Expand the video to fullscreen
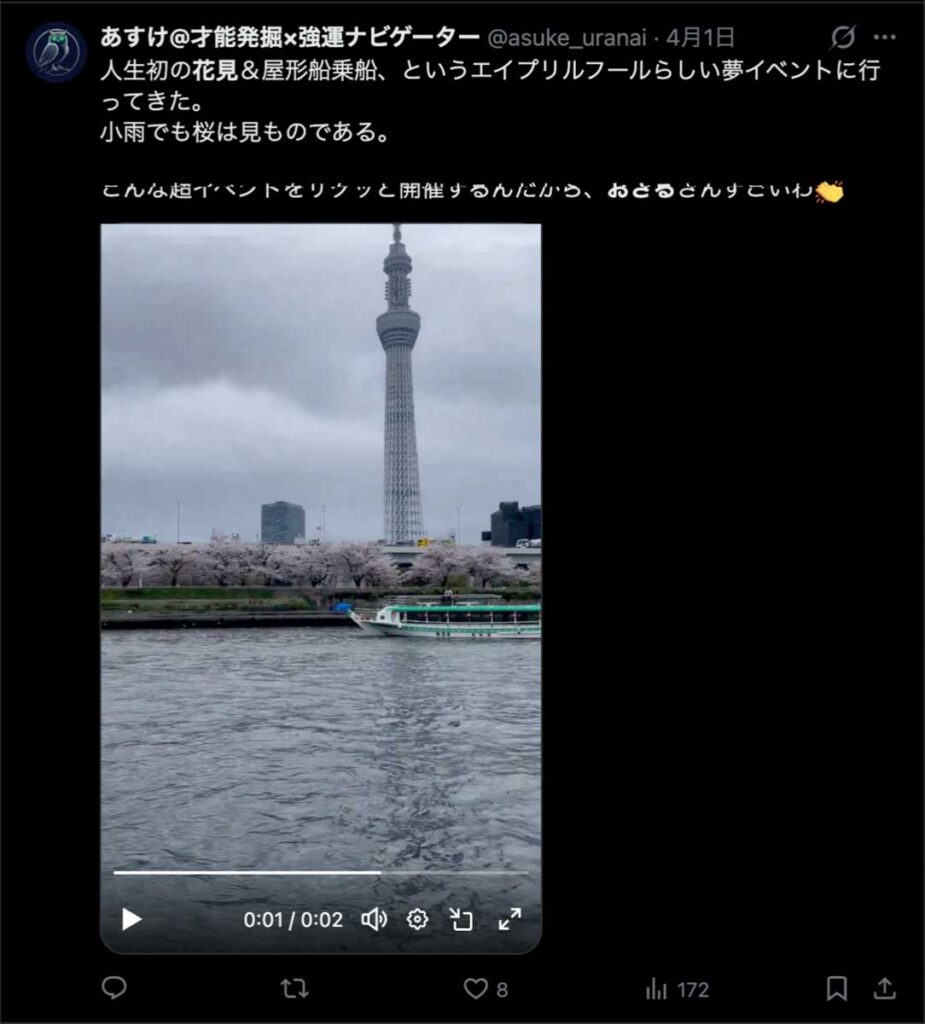Viewport: 925px width, 1024px height. pyautogui.click(x=509, y=919)
